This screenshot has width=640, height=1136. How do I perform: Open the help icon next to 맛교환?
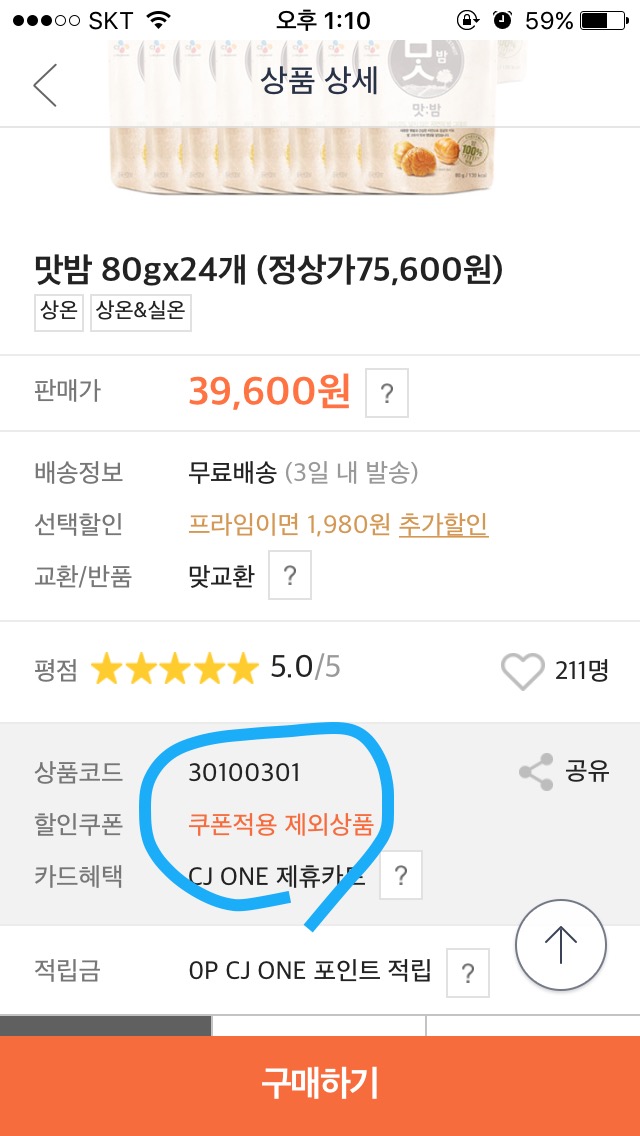click(289, 576)
